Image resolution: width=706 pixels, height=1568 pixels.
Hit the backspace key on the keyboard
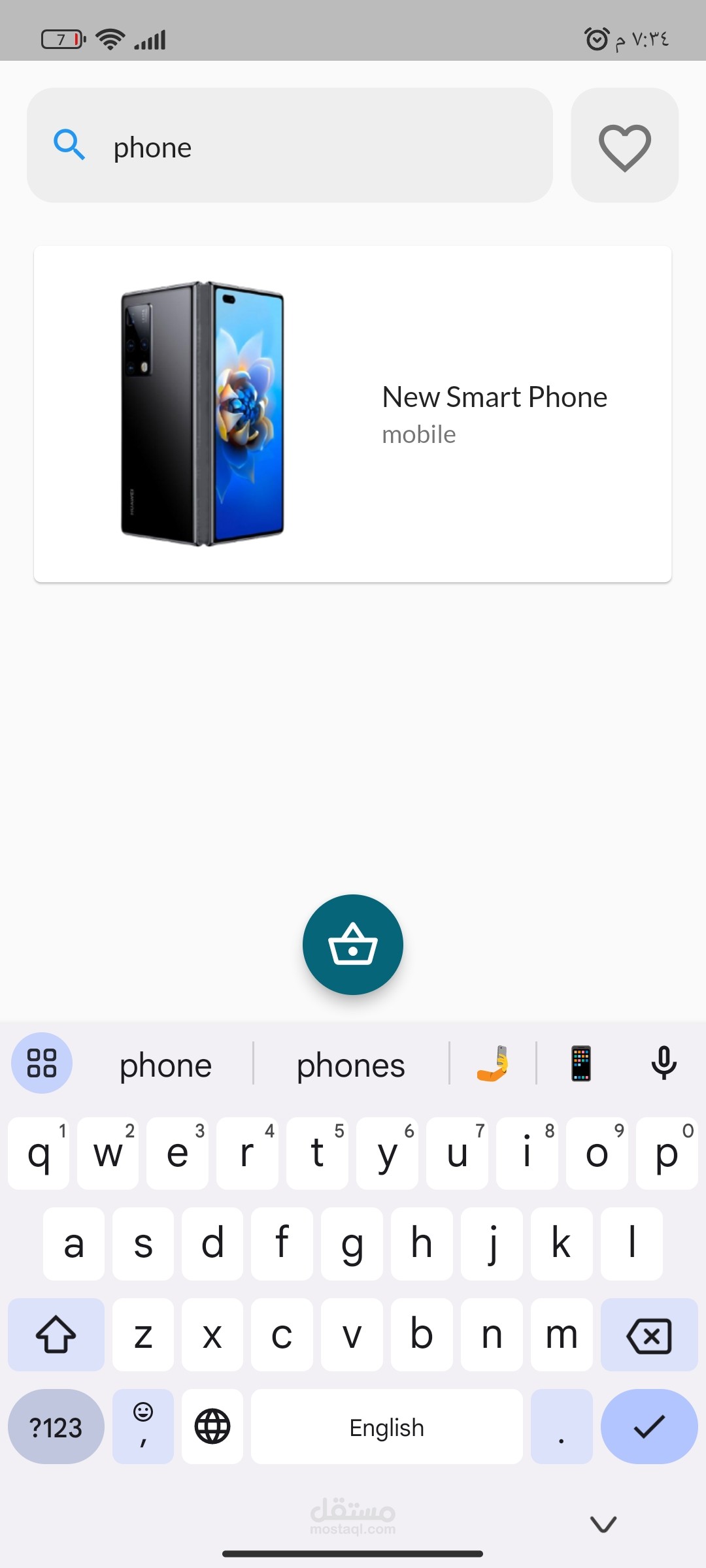(649, 1335)
